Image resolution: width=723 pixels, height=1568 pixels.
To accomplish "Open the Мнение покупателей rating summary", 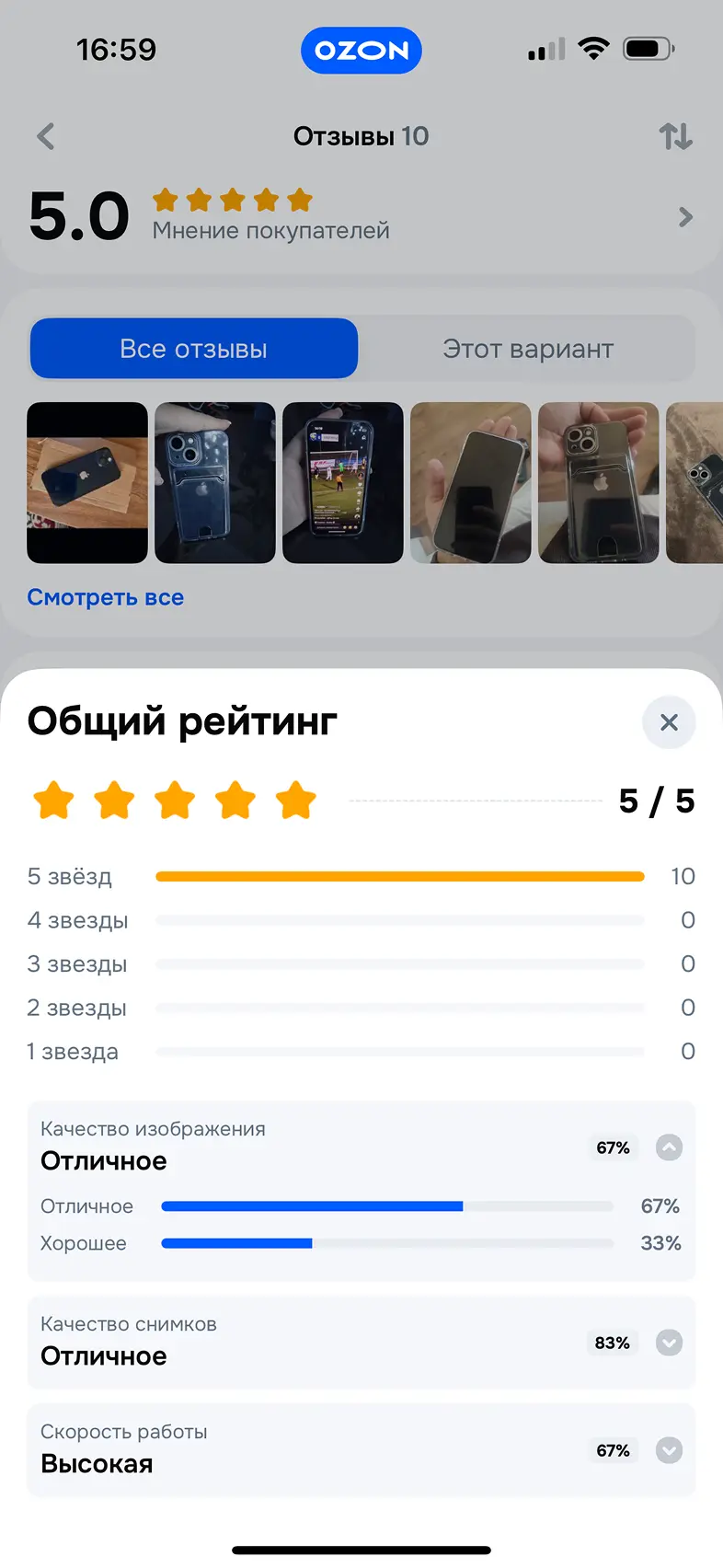I will coord(684,217).
